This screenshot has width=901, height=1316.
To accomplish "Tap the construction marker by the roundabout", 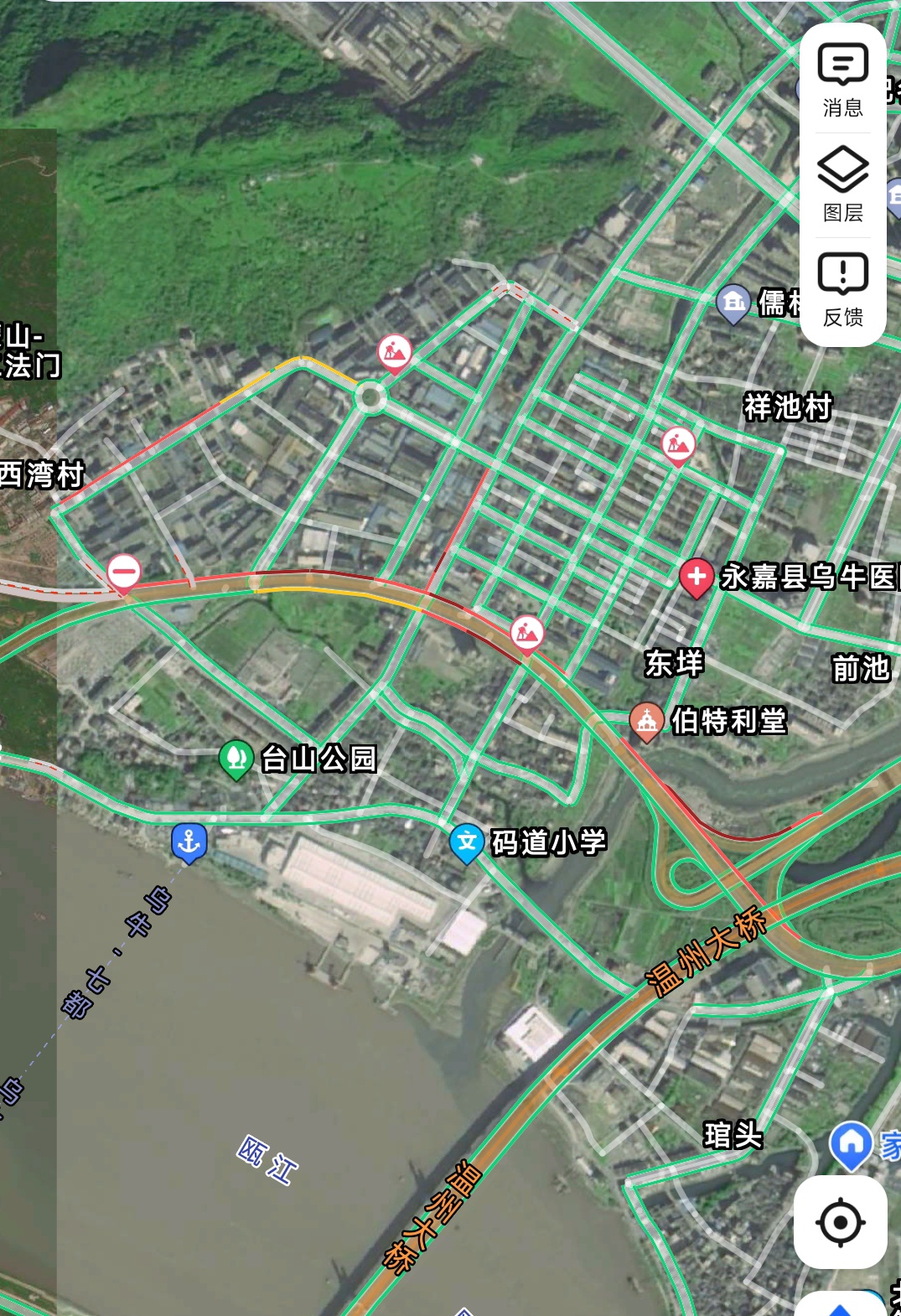I will click(x=394, y=352).
